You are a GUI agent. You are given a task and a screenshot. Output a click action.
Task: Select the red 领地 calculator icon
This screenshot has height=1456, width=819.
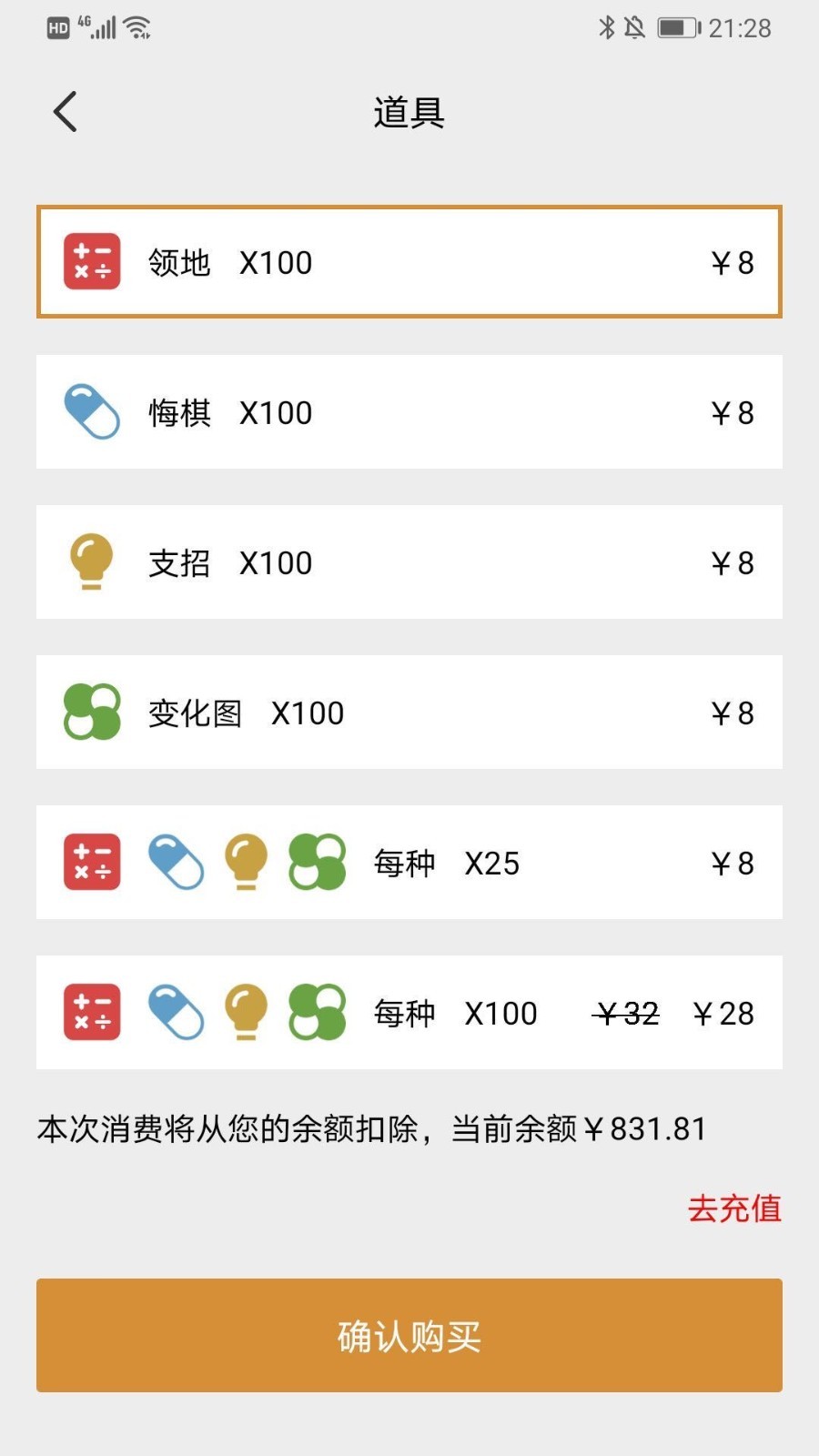tap(91, 261)
